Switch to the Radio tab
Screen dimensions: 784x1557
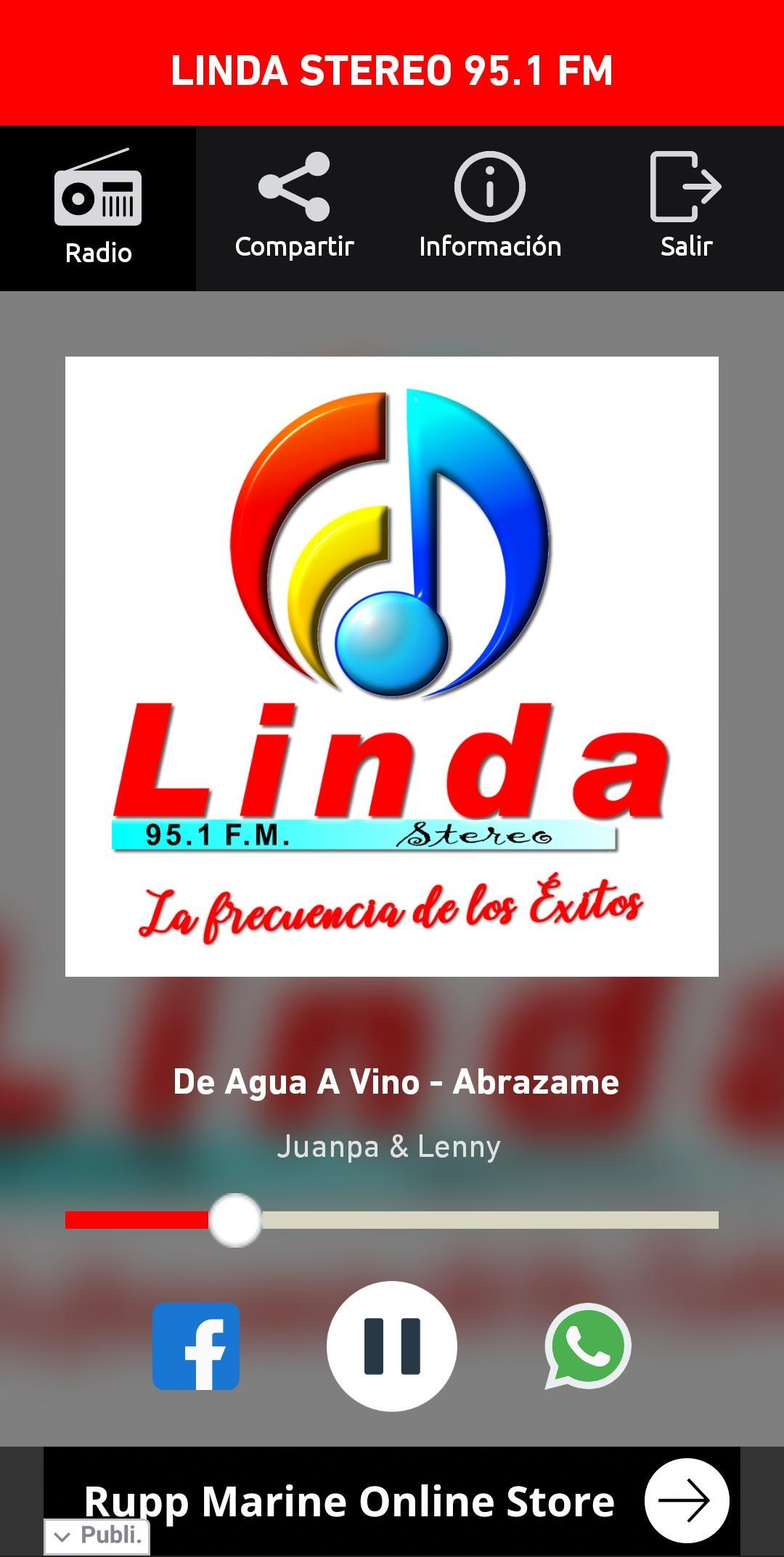98,208
